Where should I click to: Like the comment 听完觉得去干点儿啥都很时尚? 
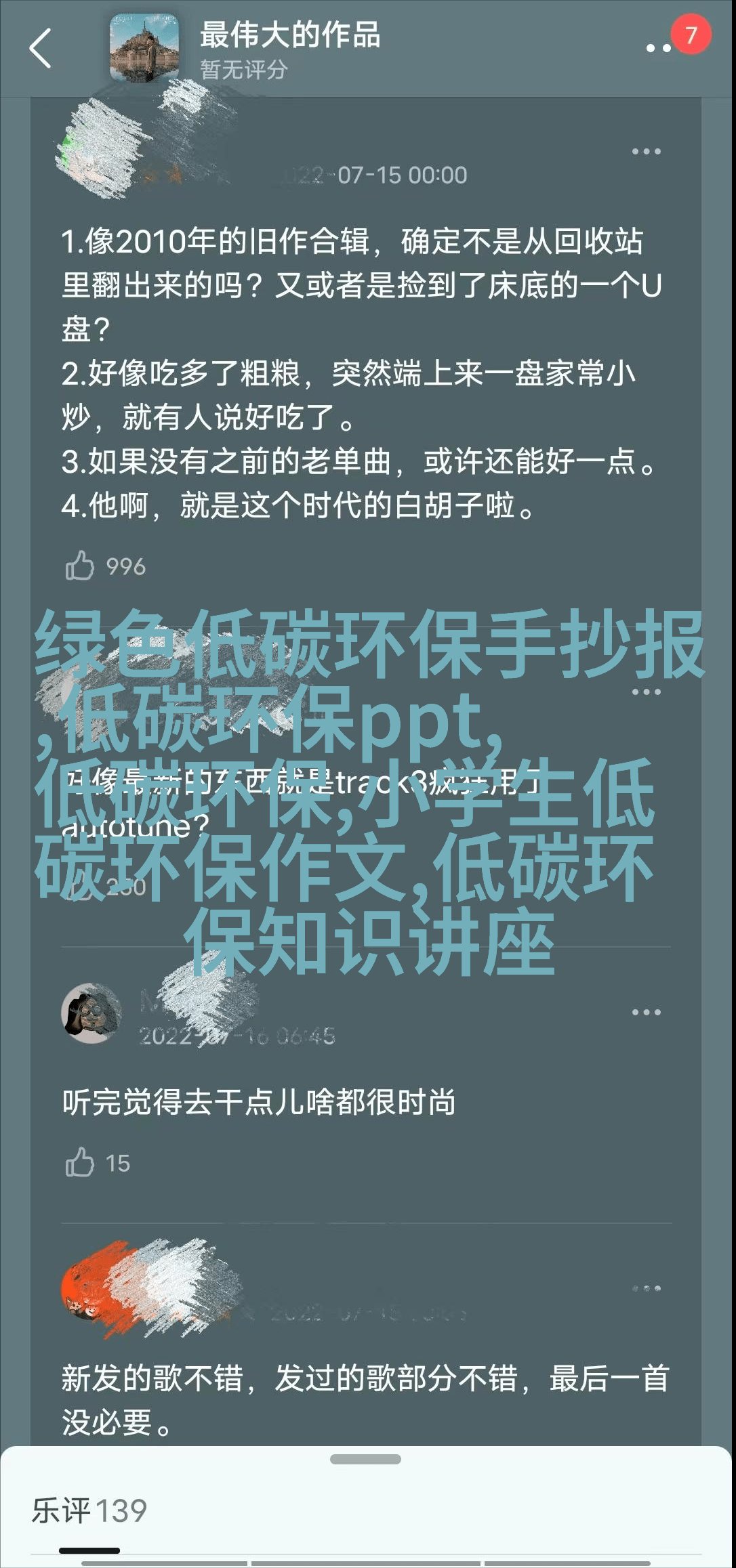click(x=80, y=1162)
